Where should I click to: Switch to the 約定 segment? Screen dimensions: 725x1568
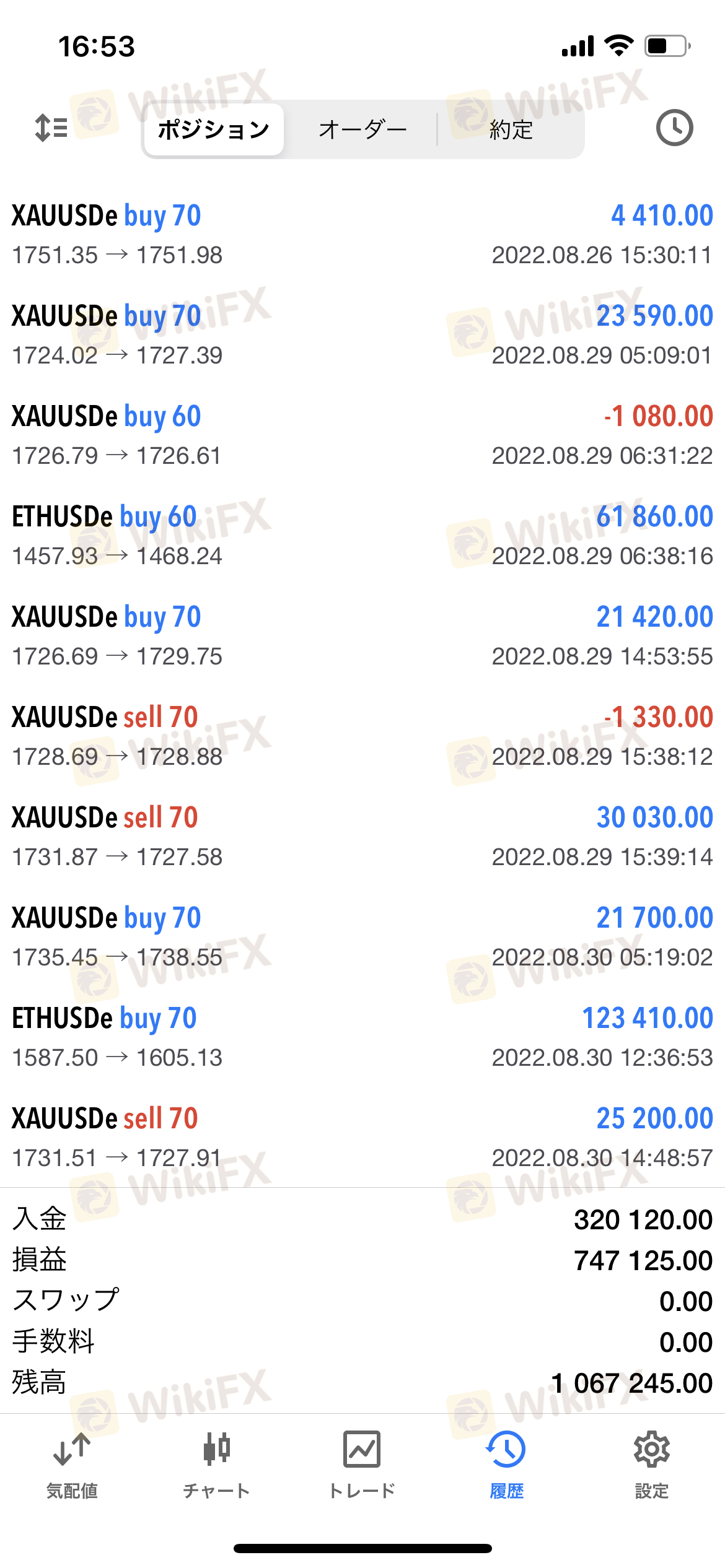point(511,129)
